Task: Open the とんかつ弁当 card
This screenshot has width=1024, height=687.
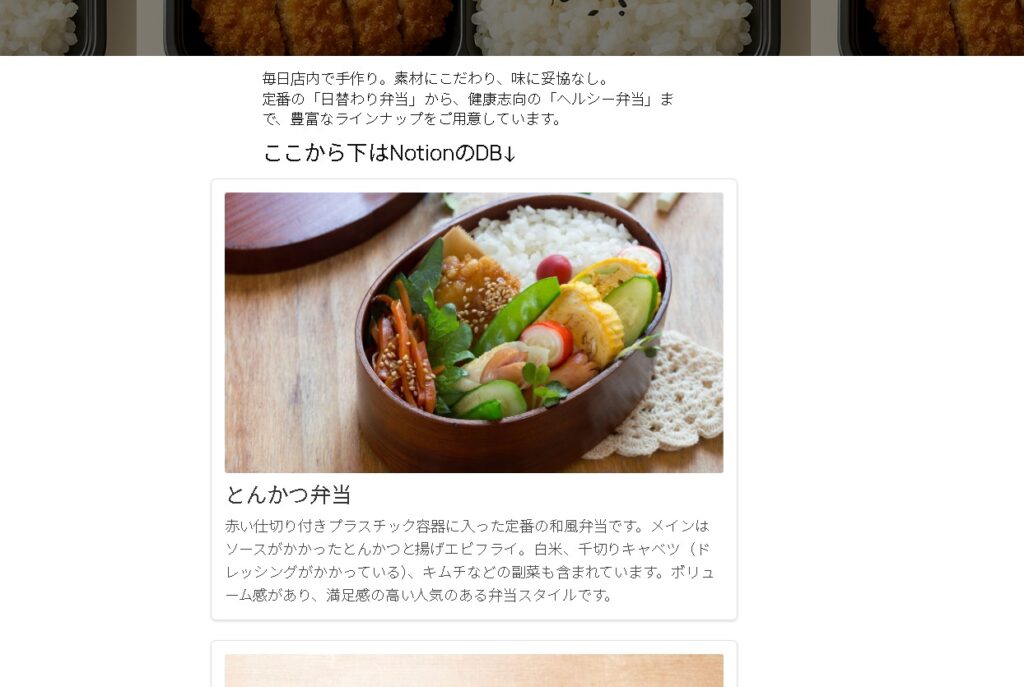Action: [x=288, y=494]
